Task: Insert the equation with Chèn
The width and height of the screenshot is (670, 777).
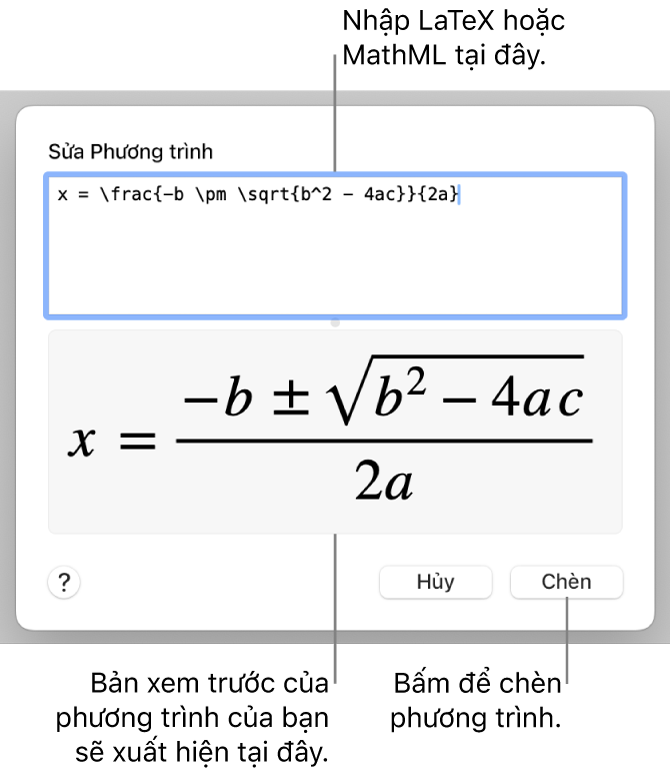Action: pos(566,582)
